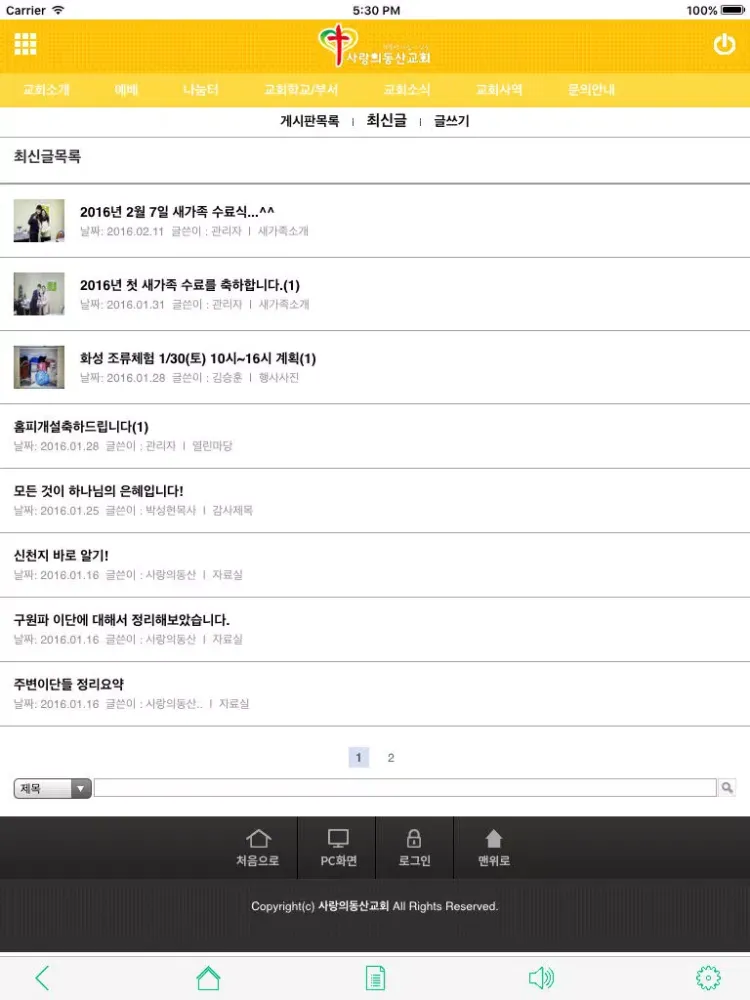Expand the 제목 search type dropdown
The width and height of the screenshot is (750, 1000).
click(x=53, y=789)
